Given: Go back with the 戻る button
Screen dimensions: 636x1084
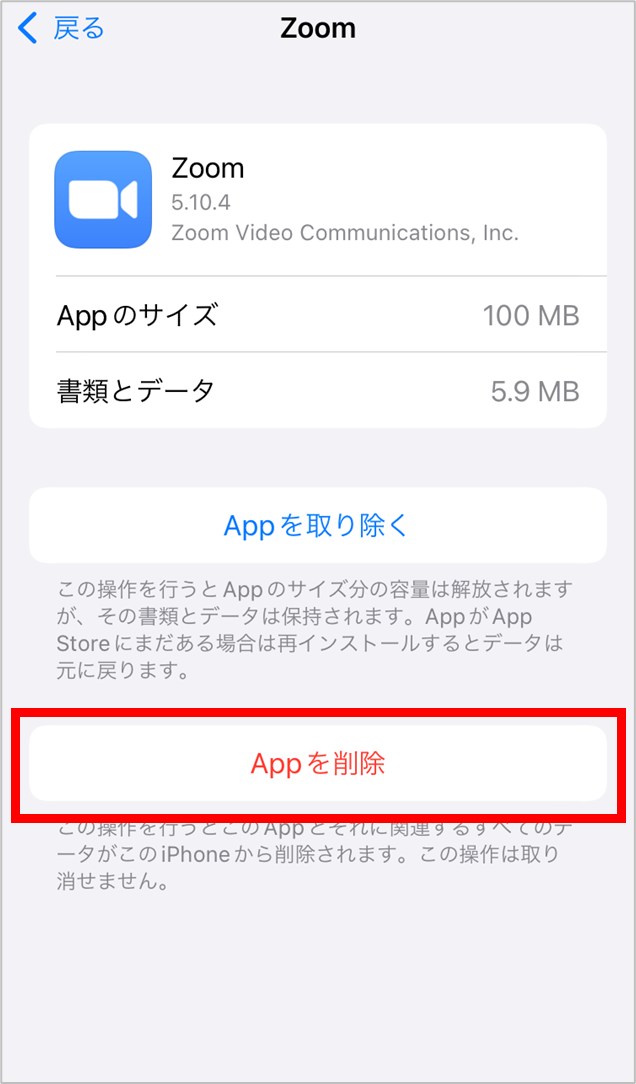Looking at the screenshot, I should (62, 28).
